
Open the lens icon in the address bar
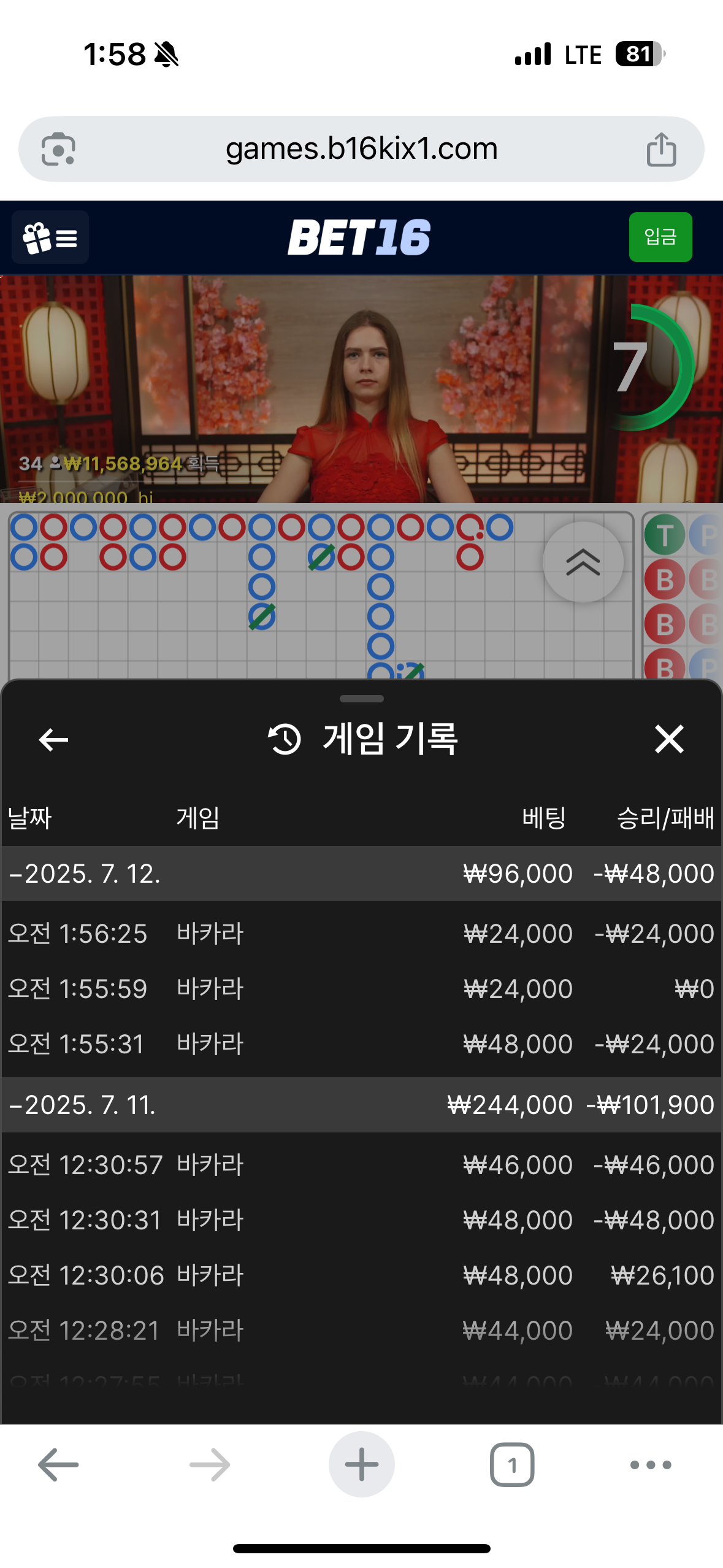[x=58, y=149]
